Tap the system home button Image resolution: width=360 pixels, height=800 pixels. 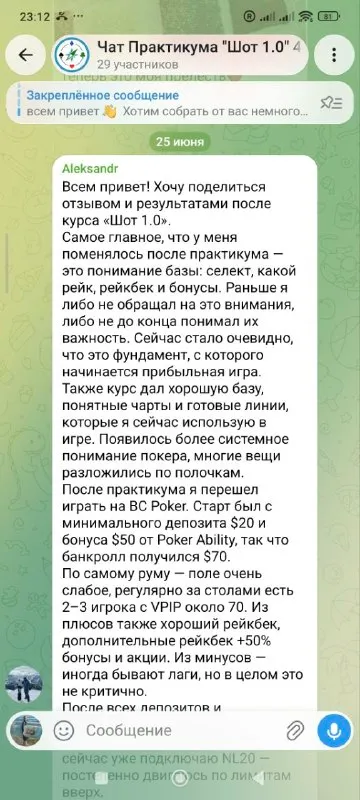(180, 779)
